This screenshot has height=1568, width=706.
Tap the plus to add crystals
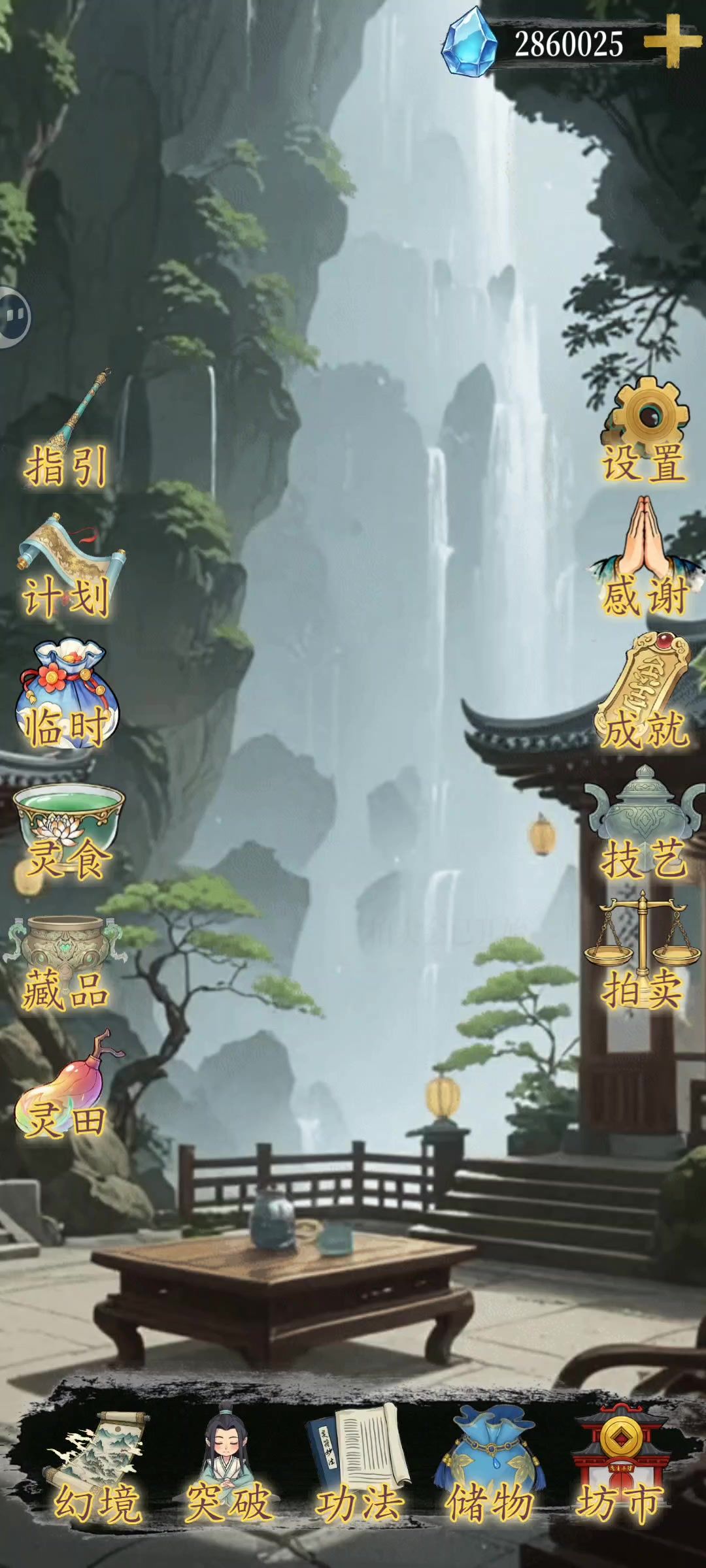[673, 42]
